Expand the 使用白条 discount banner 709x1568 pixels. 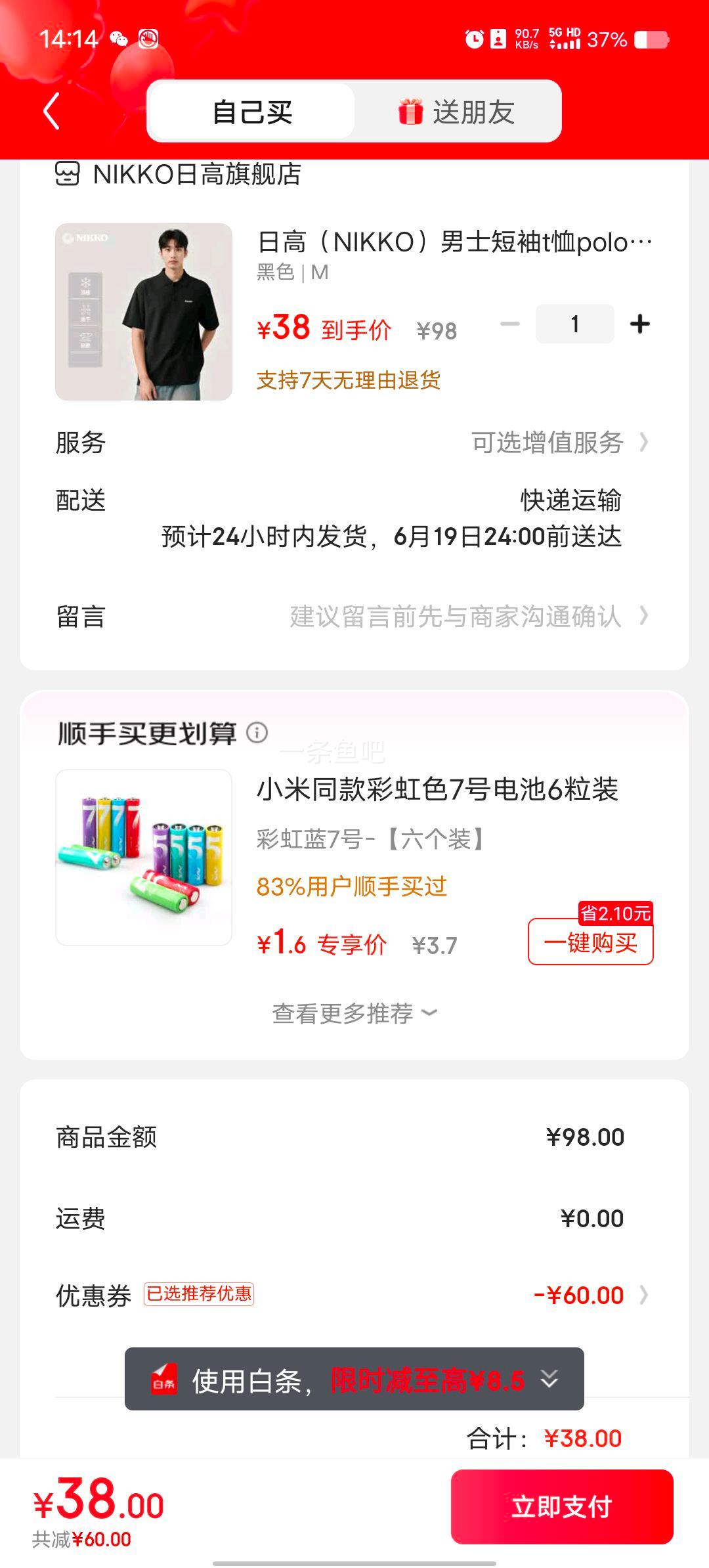(549, 1378)
